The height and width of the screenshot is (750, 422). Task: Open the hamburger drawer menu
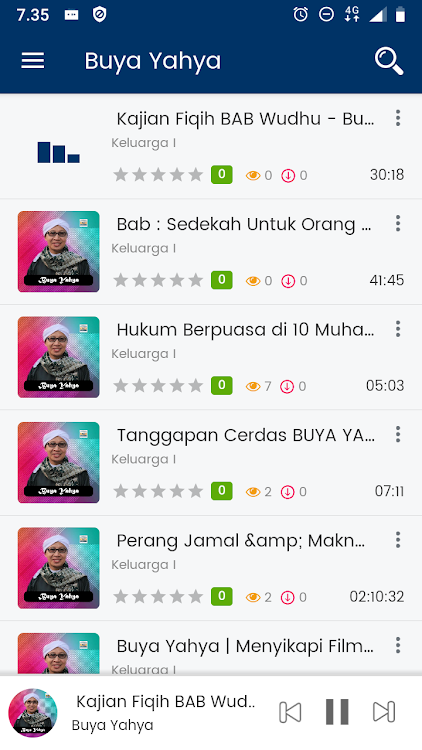pyautogui.click(x=33, y=61)
